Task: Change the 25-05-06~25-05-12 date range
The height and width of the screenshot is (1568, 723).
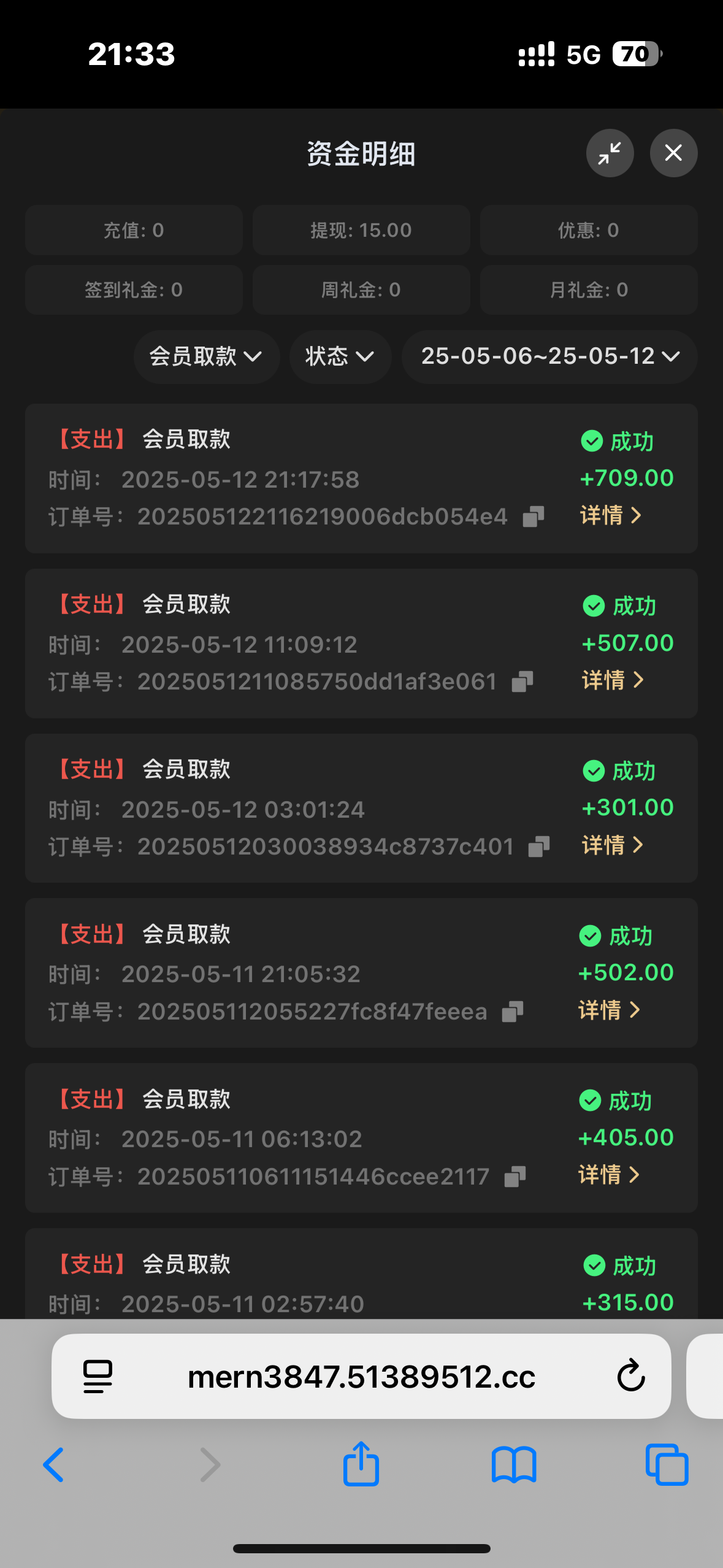Action: [x=549, y=356]
